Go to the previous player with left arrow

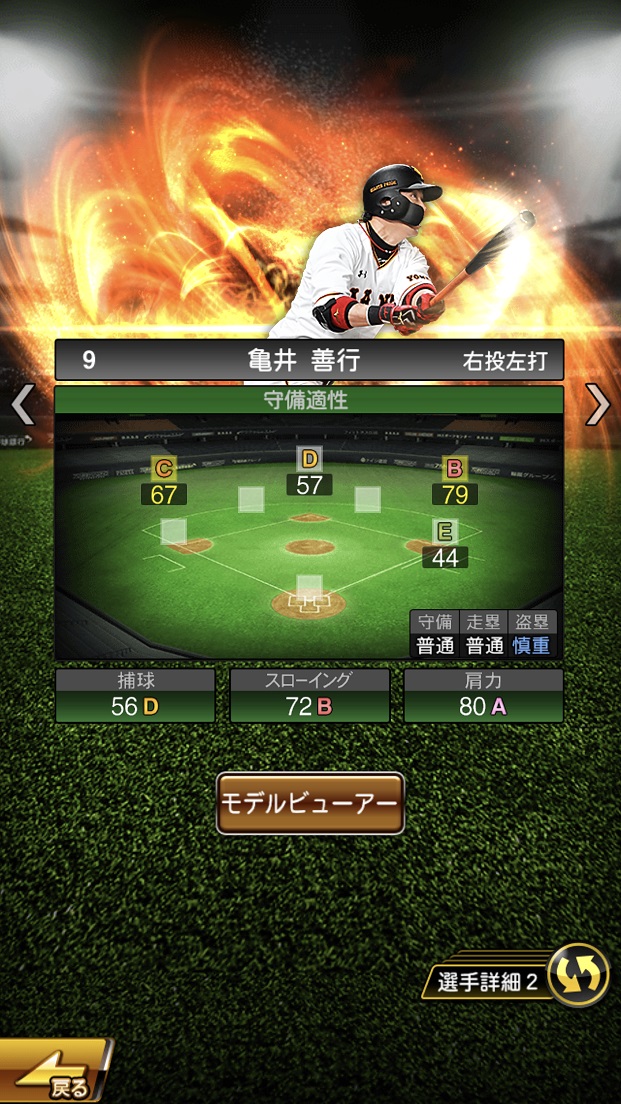click(22, 405)
